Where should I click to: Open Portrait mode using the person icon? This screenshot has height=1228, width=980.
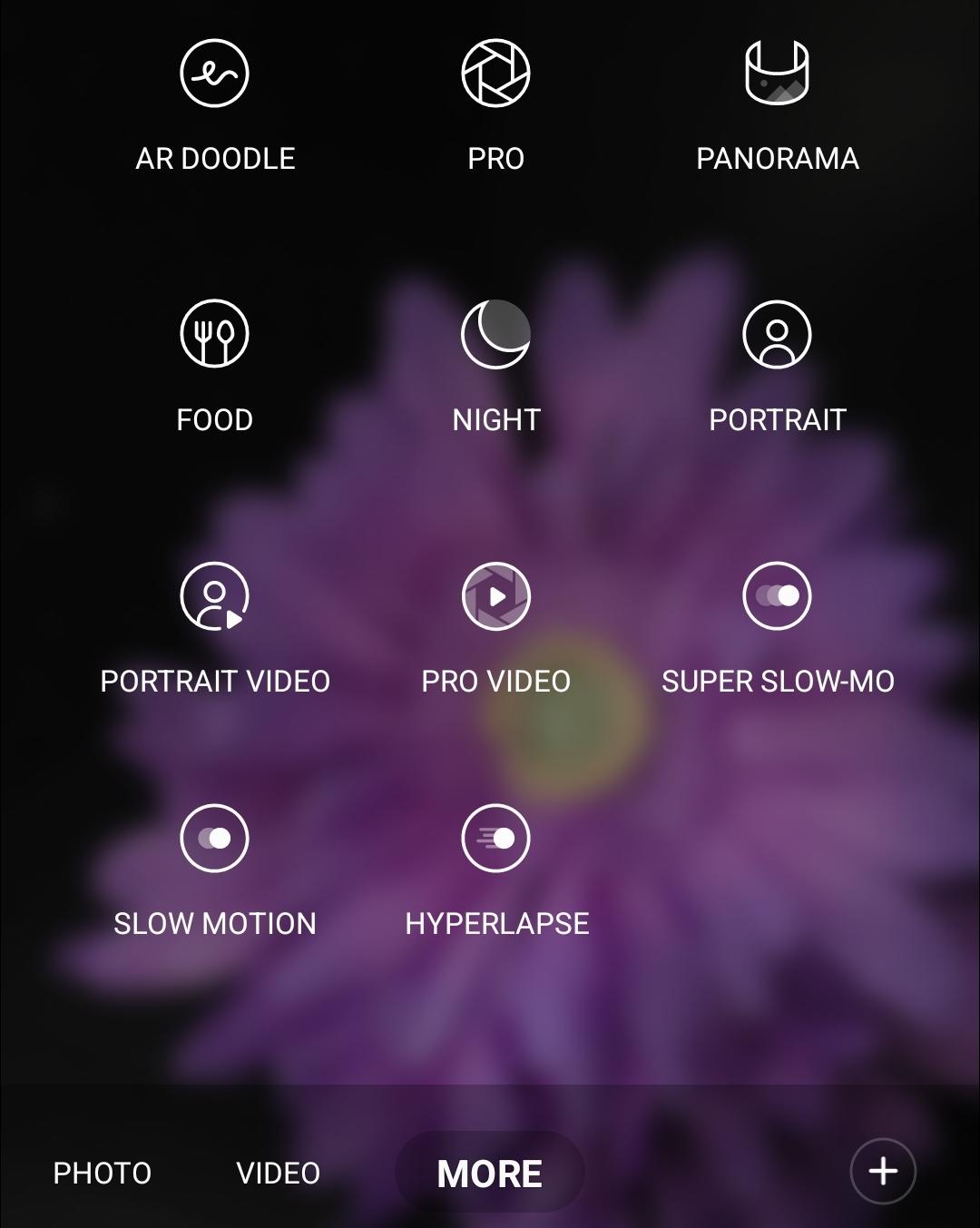(777, 335)
